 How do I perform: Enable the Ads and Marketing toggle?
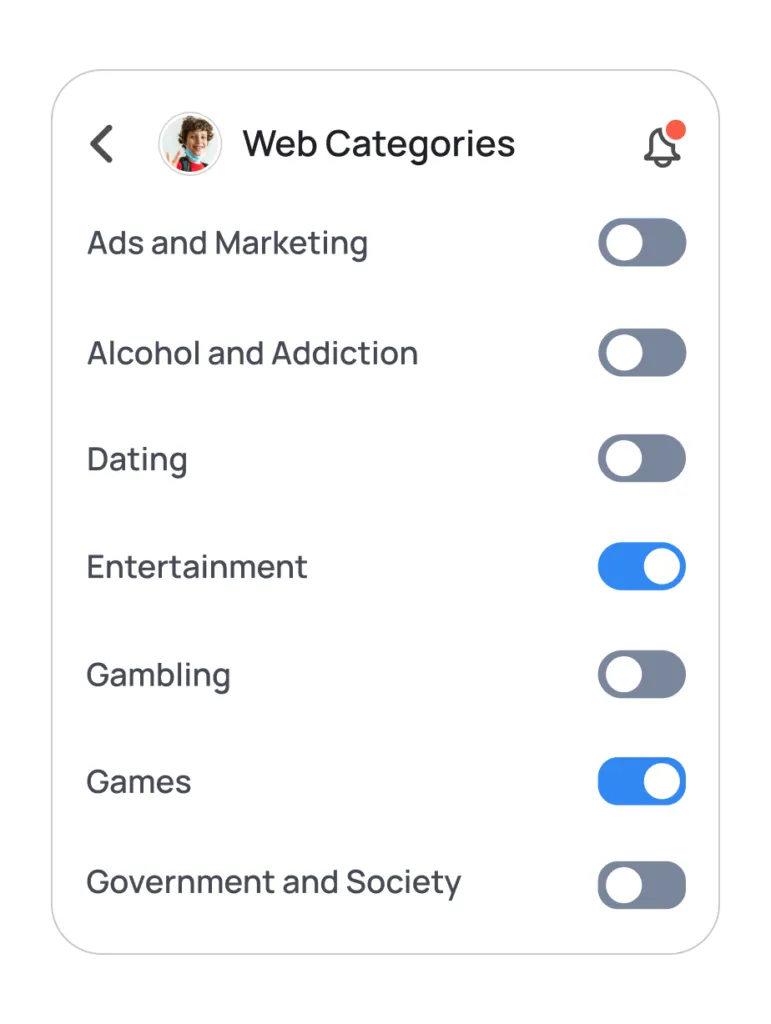tap(642, 243)
